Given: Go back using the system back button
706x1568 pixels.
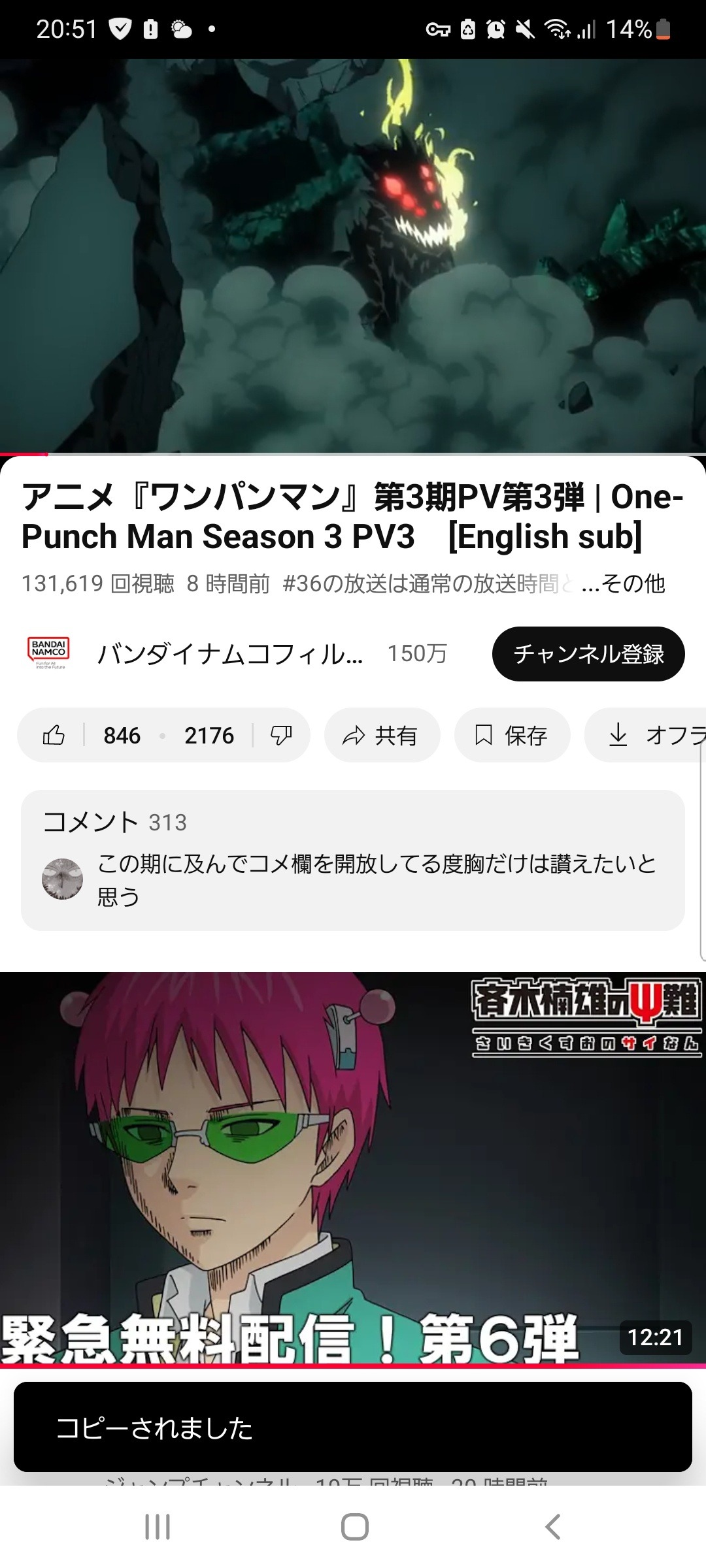Looking at the screenshot, I should [552, 1527].
